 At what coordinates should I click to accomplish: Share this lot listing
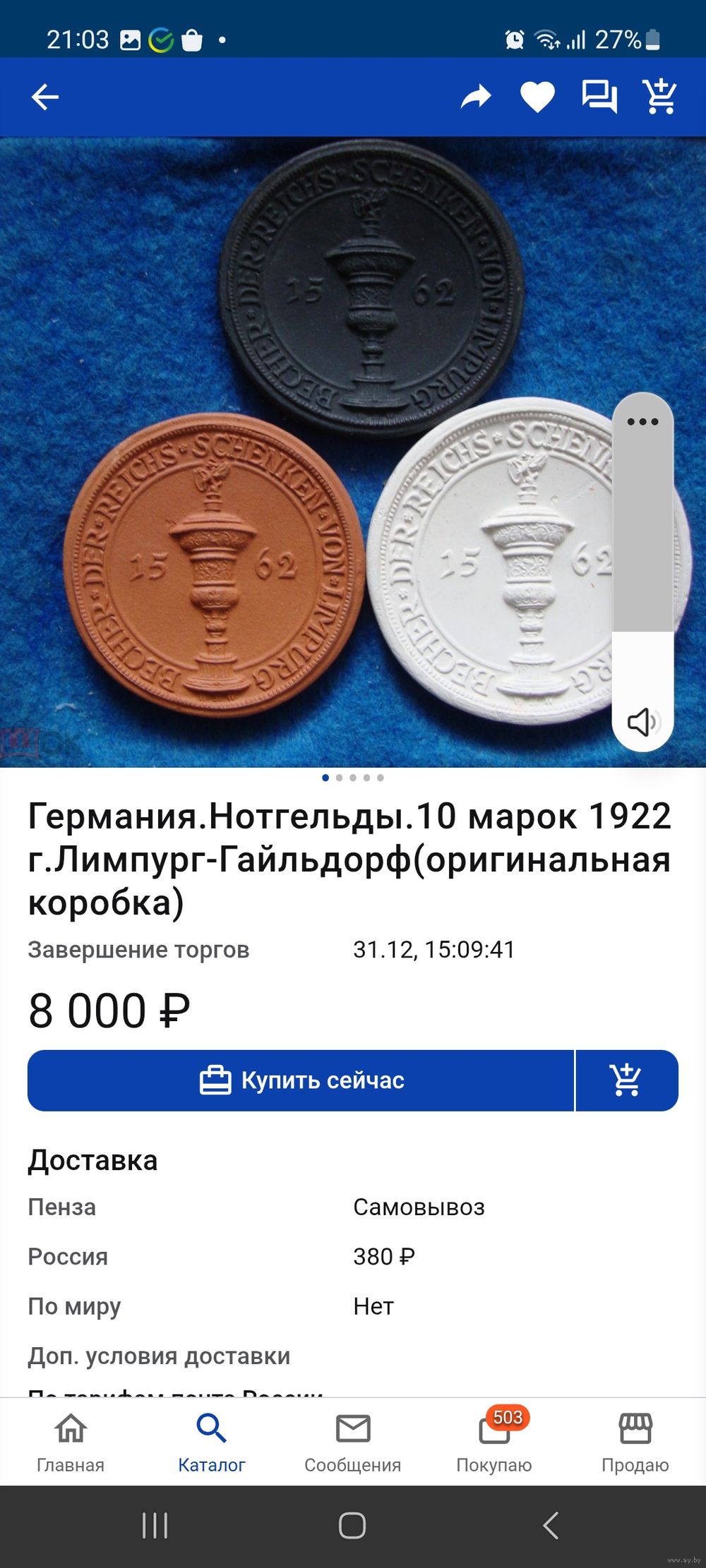[476, 97]
